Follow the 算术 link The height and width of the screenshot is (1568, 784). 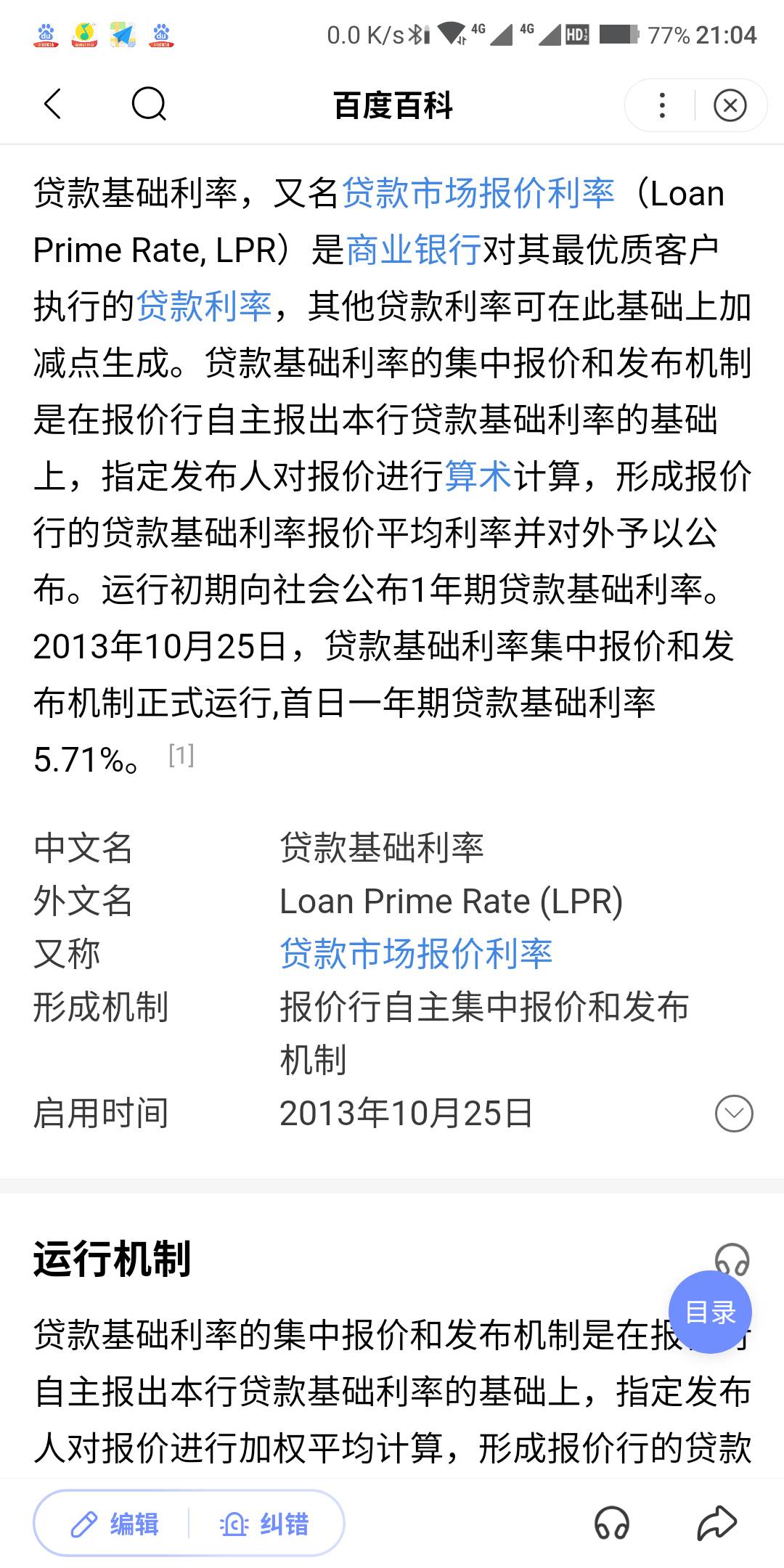pos(478,477)
